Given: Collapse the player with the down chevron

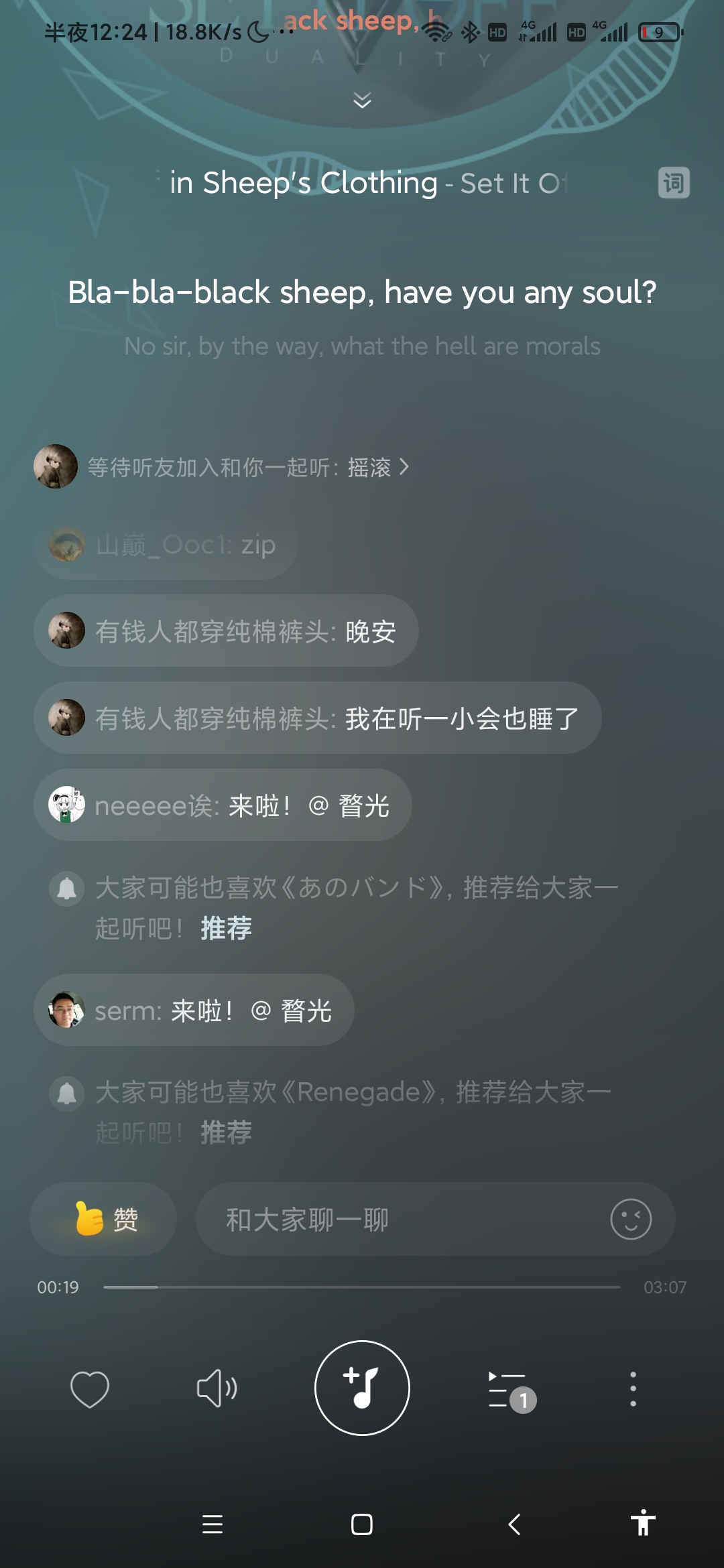Looking at the screenshot, I should (x=362, y=101).
